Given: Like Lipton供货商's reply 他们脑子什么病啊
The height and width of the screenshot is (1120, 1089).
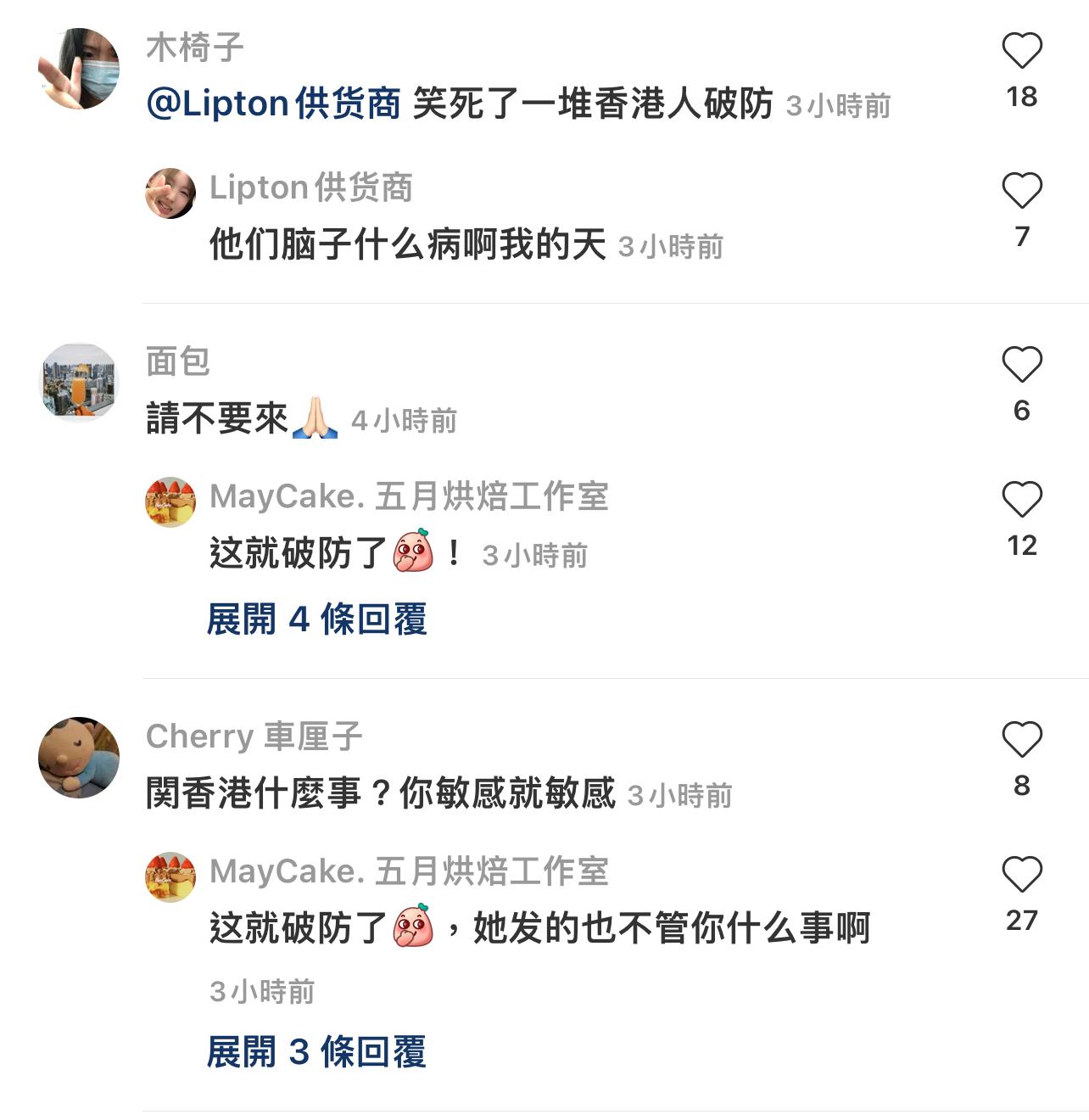Looking at the screenshot, I should (x=1021, y=191).
